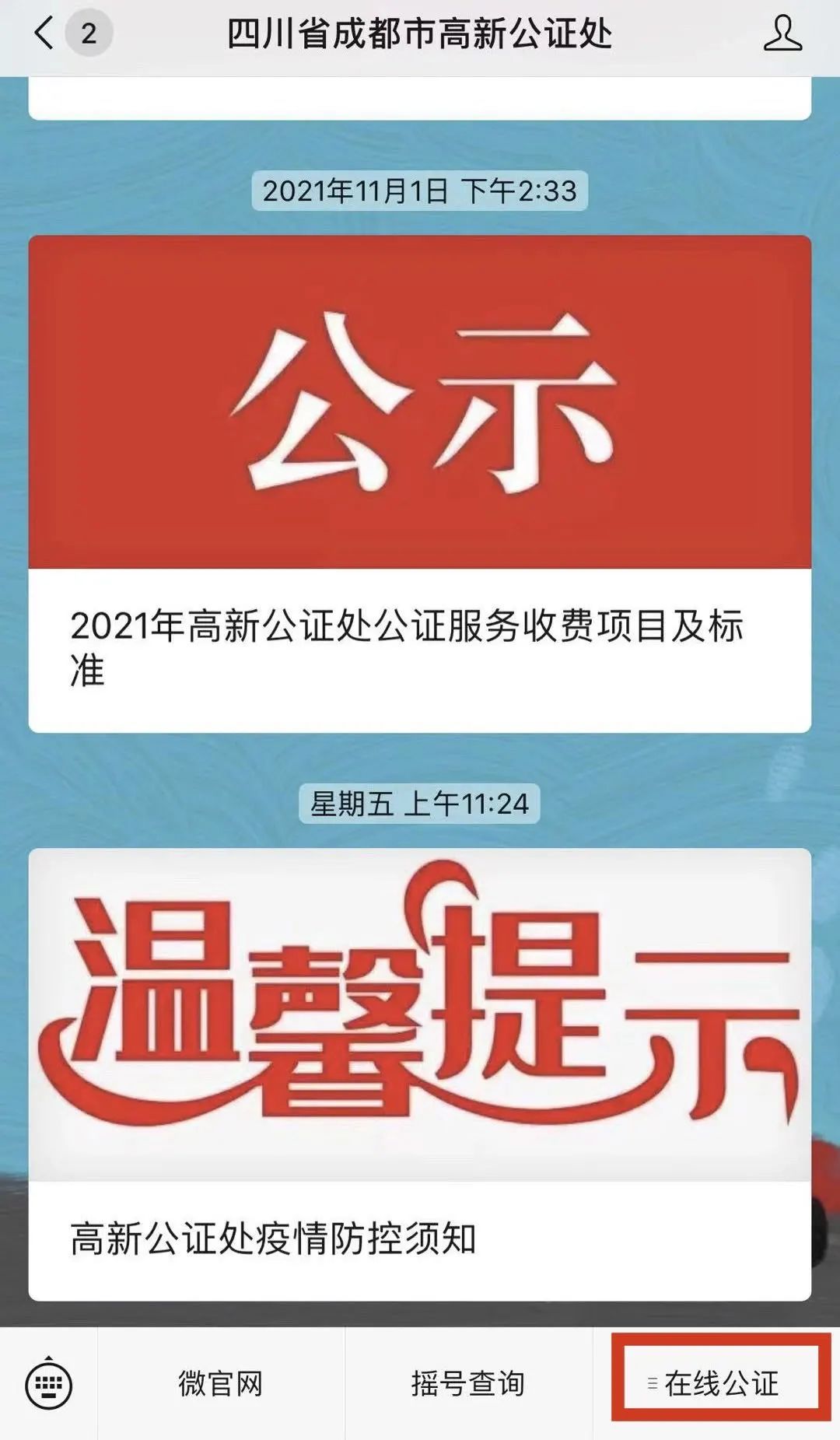840x1440 pixels.
Task: Open the 公示 fee standards article
Action: click(x=419, y=482)
